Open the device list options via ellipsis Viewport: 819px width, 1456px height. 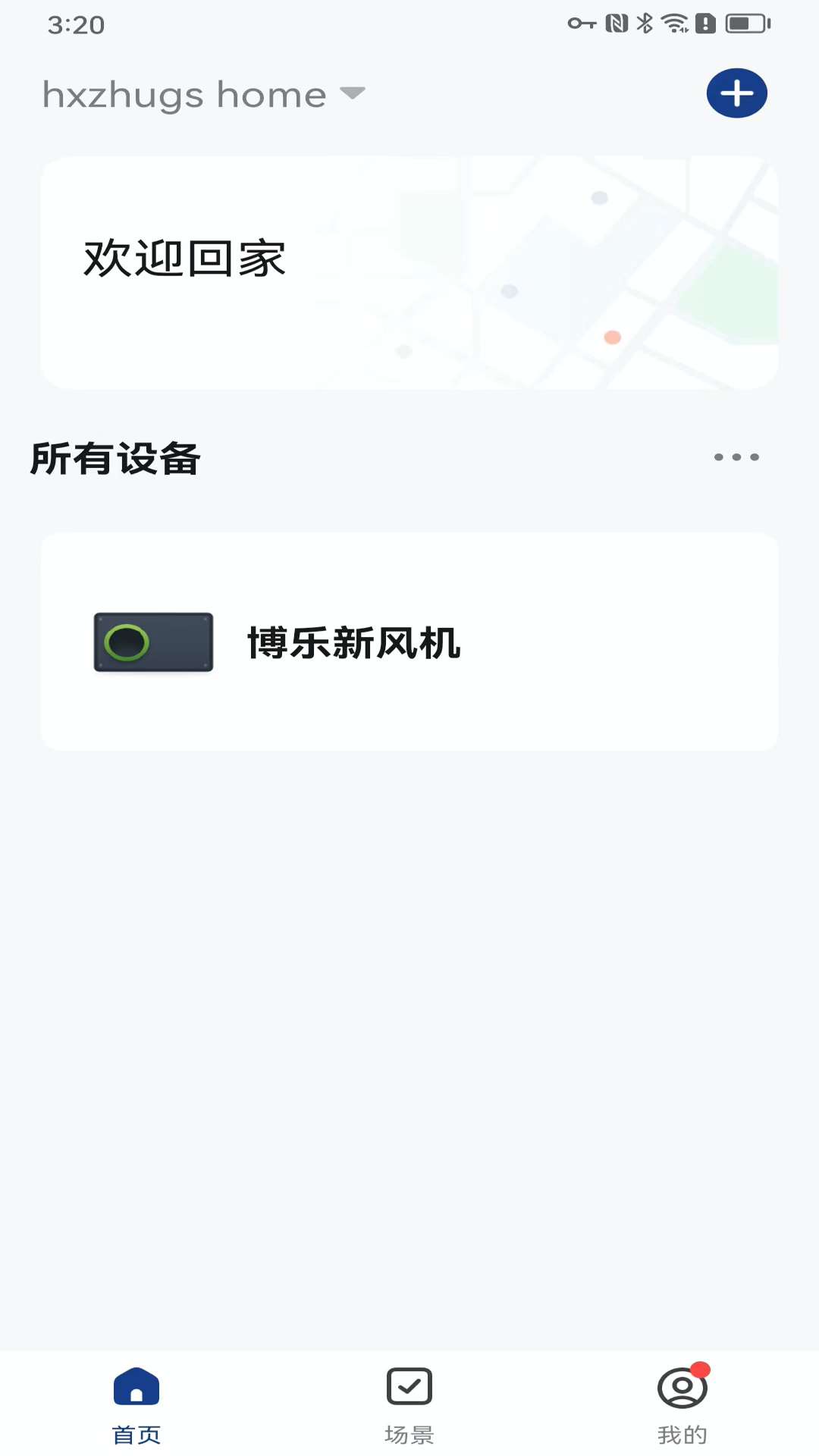pyautogui.click(x=736, y=457)
